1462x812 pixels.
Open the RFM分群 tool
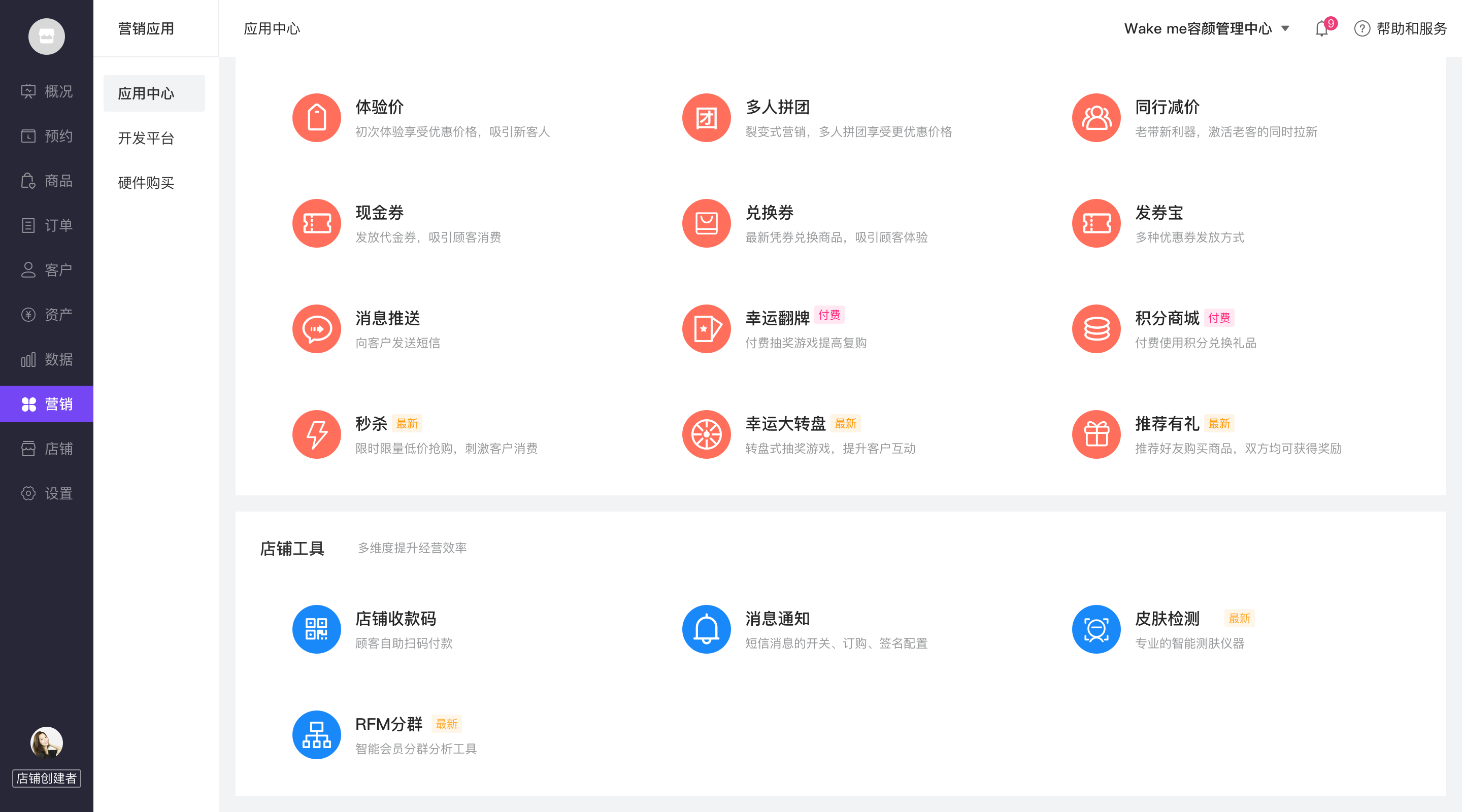388,724
